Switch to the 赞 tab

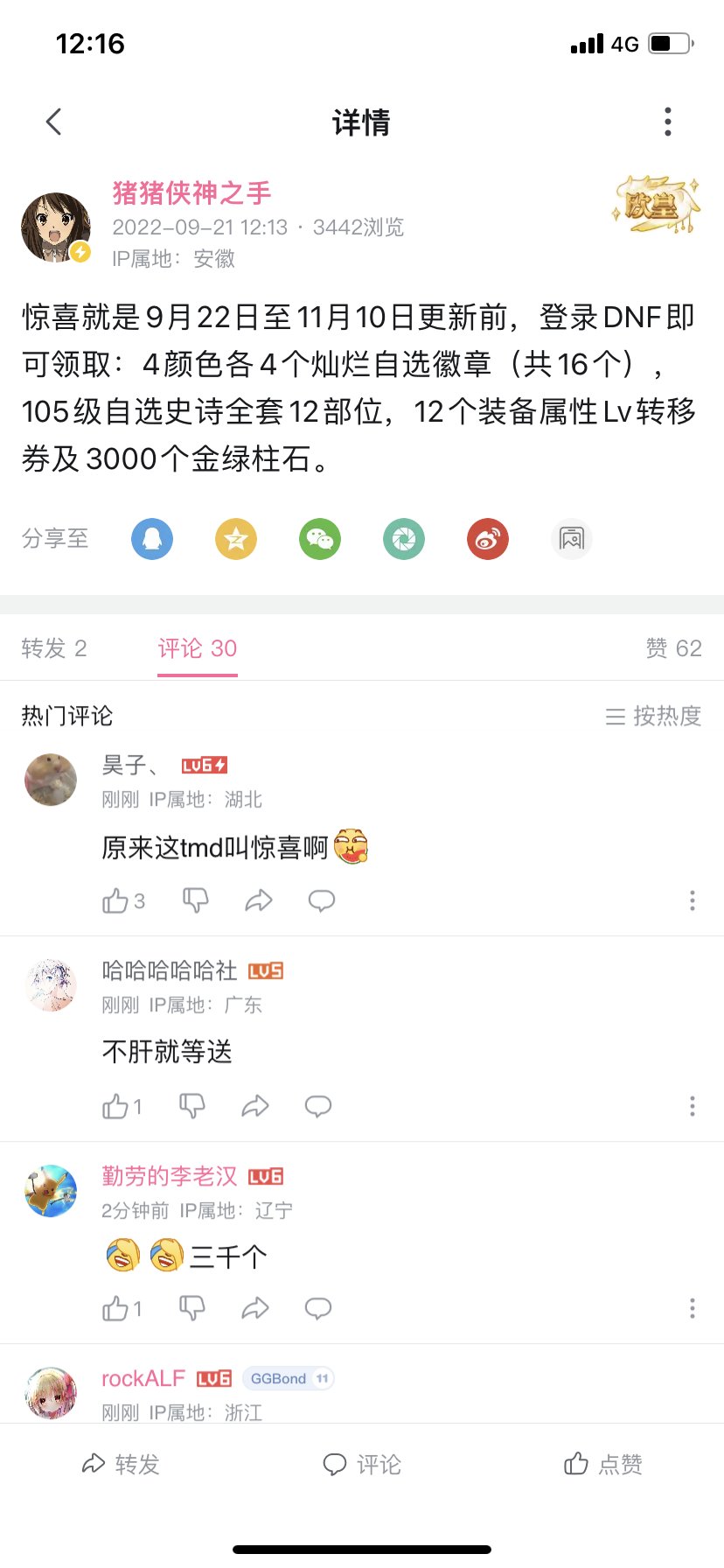coord(674,648)
